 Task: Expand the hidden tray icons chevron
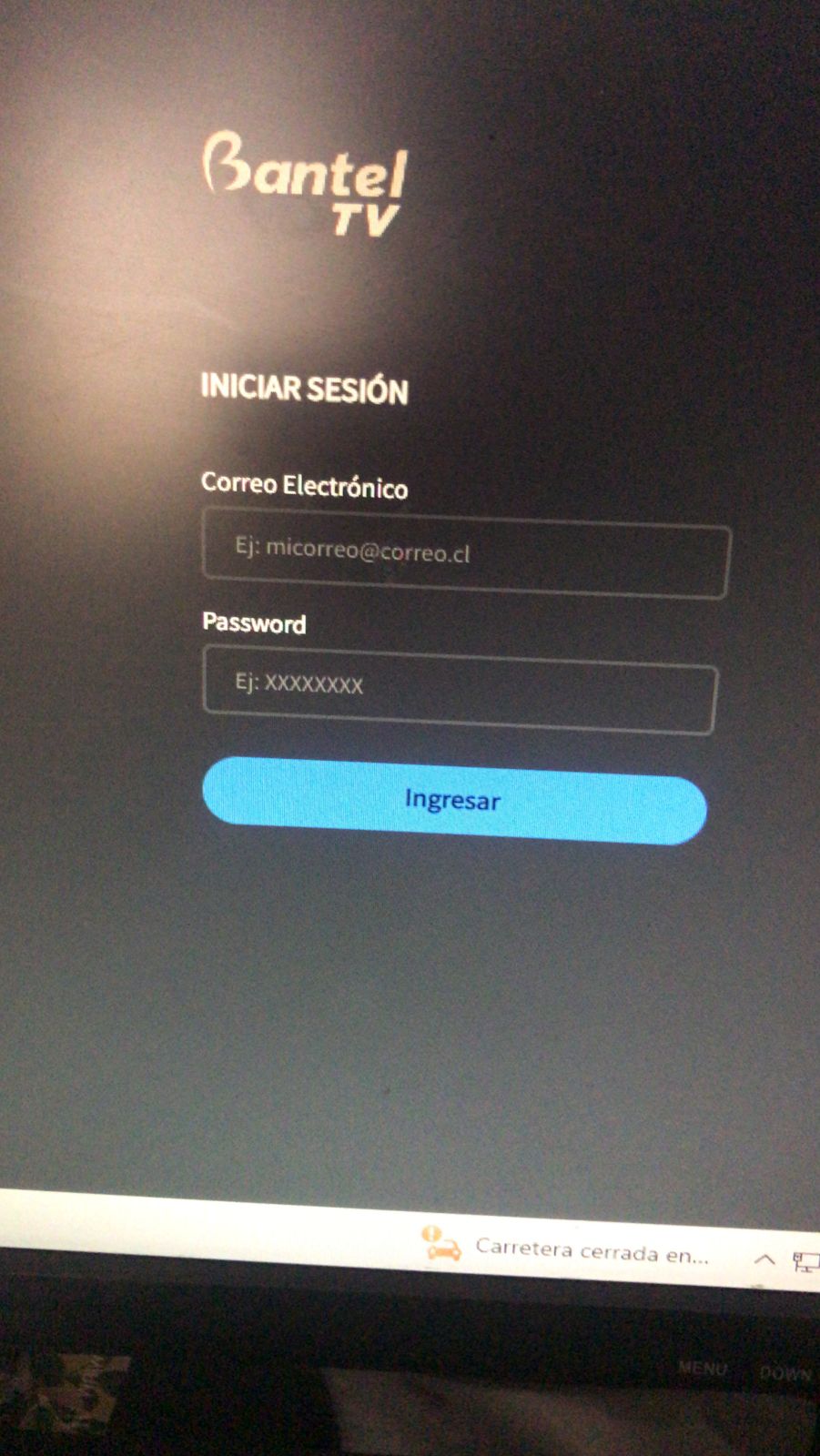click(764, 1259)
